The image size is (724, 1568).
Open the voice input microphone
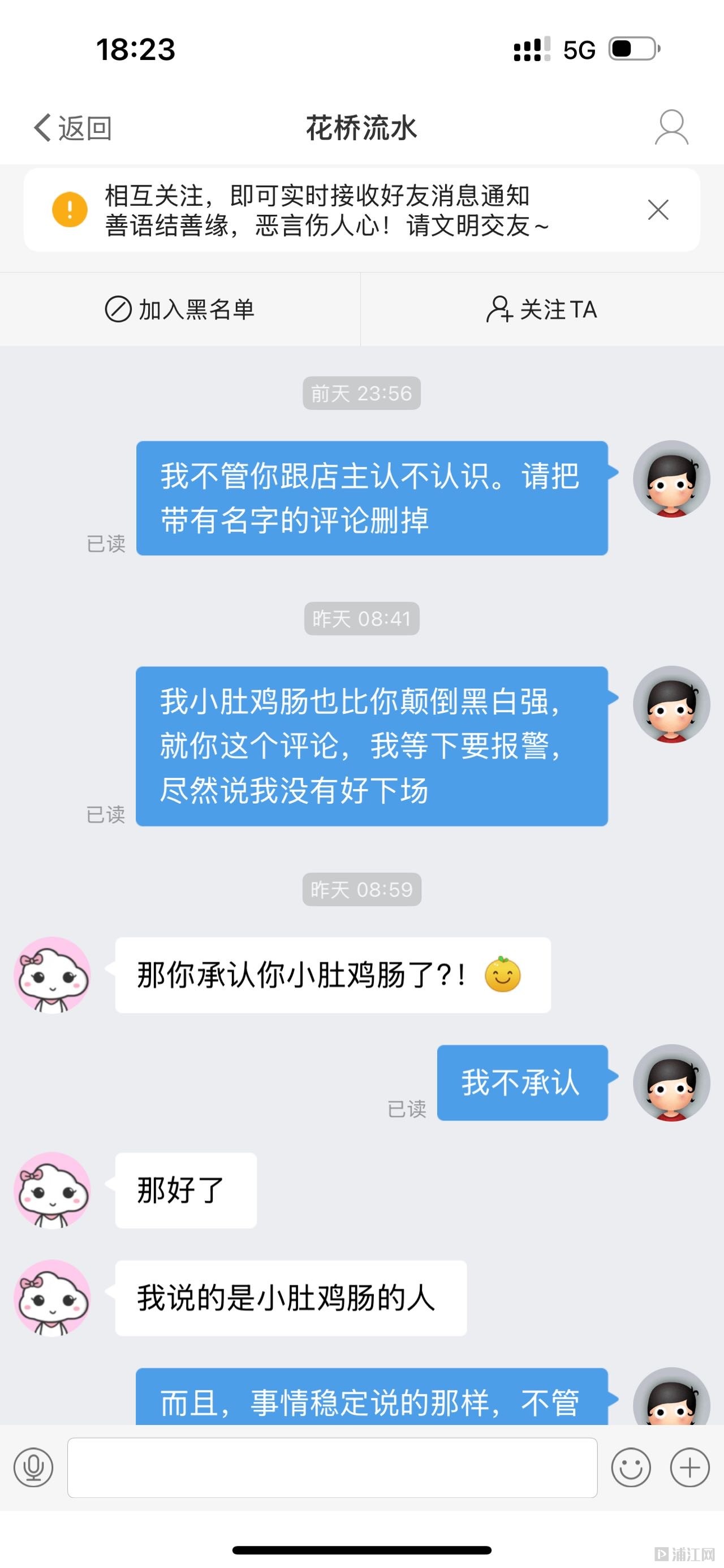(33, 1467)
